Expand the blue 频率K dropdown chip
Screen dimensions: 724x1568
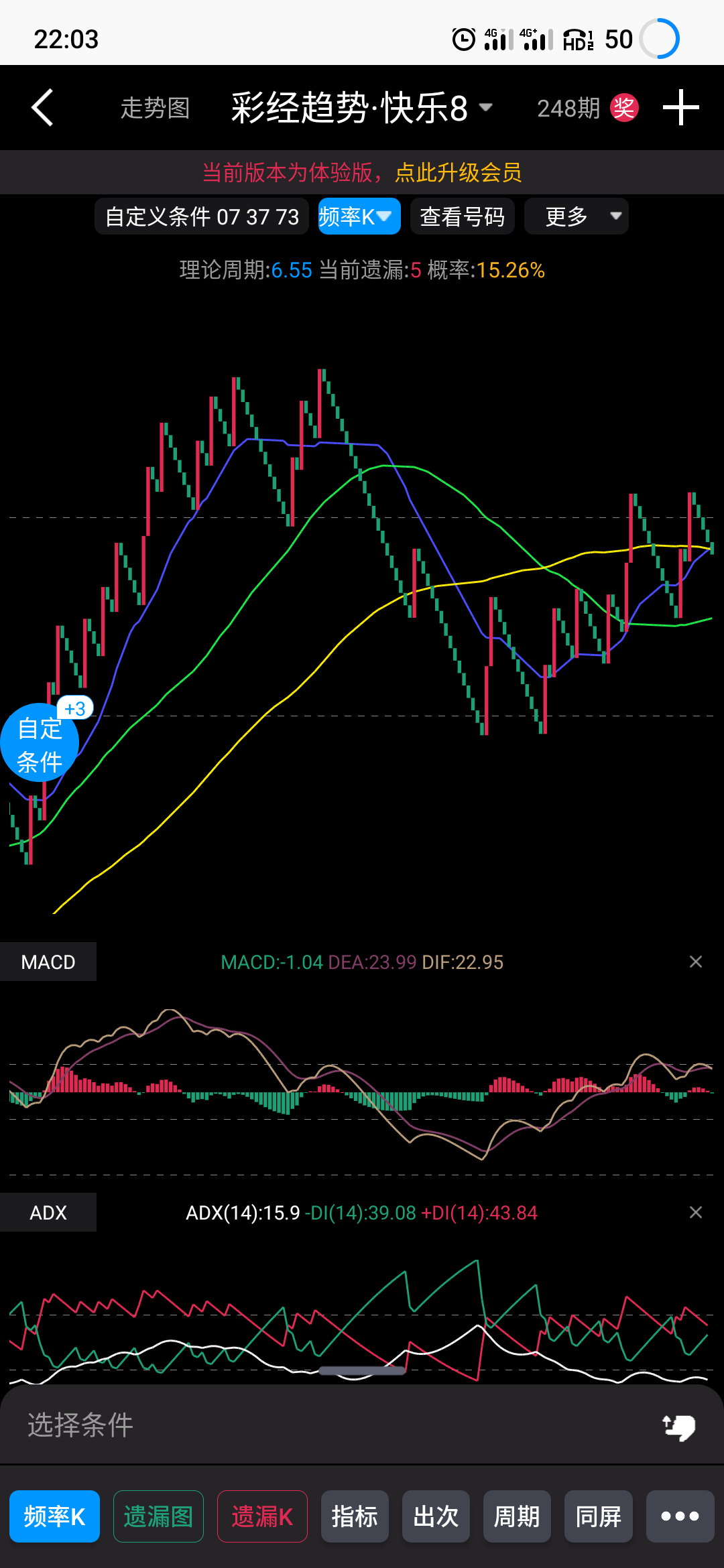[x=359, y=216]
